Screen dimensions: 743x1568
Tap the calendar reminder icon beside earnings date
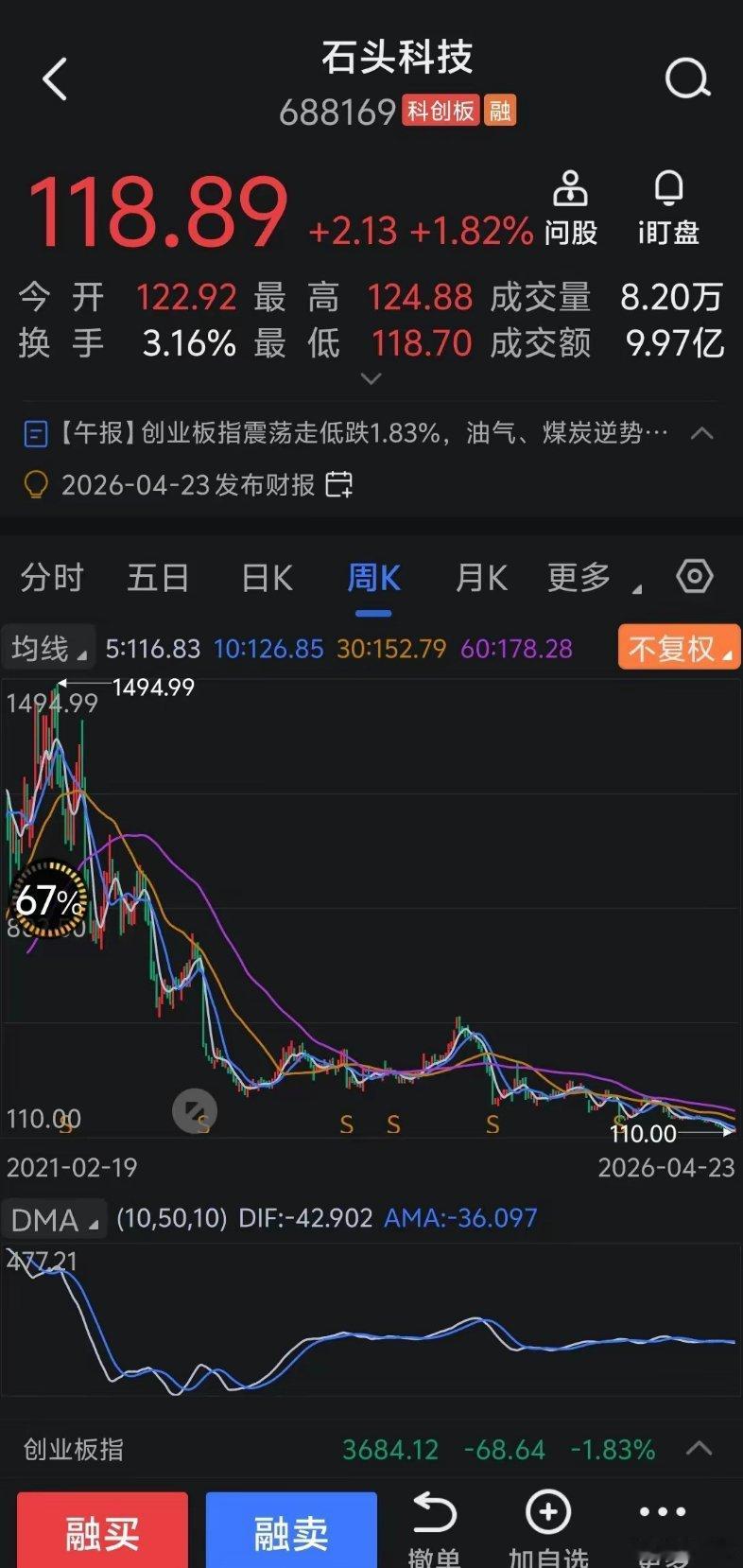pyautogui.click(x=340, y=484)
